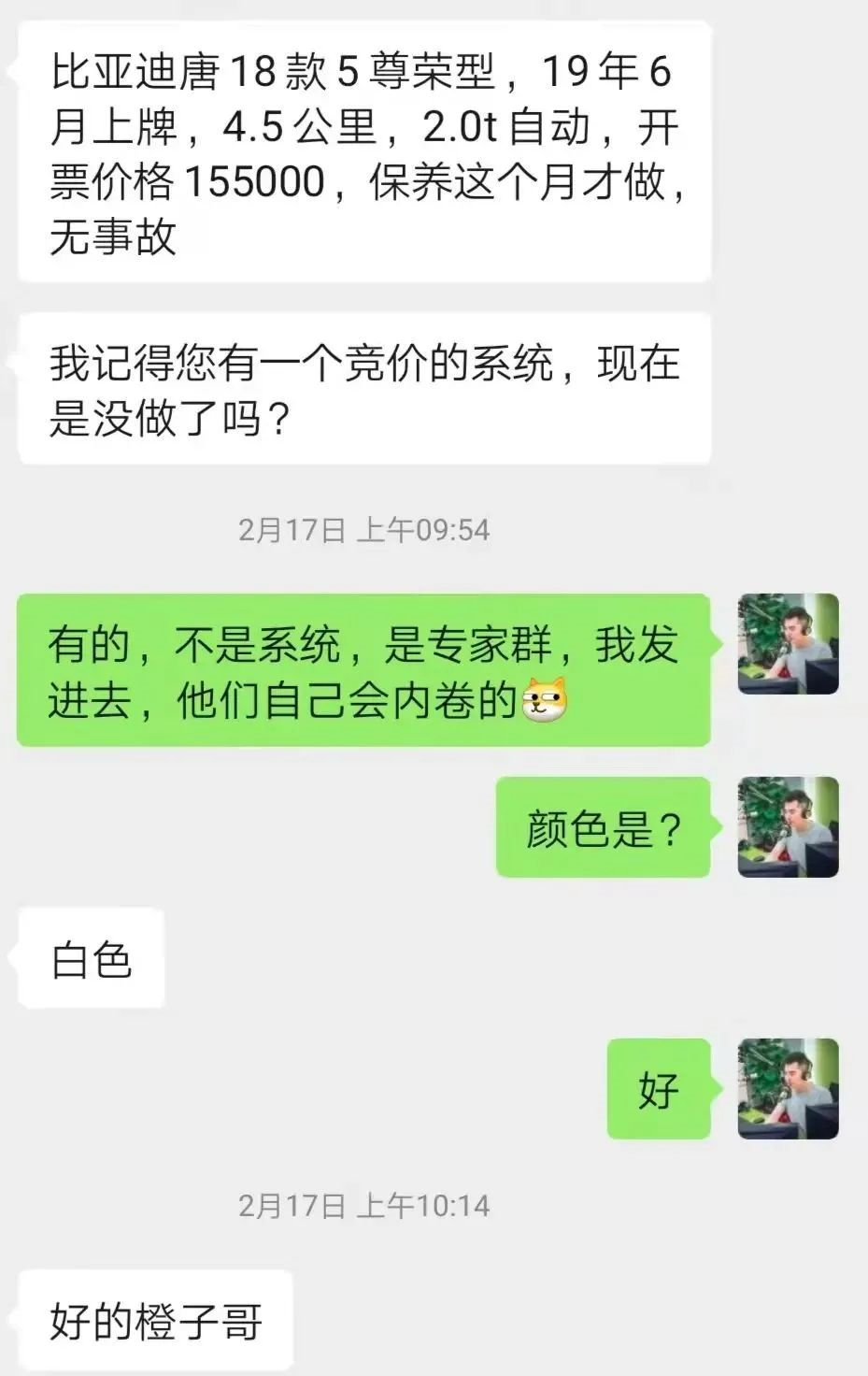
Task: Open sender's avatar beside "颜色是？" message
Action: tap(788, 827)
